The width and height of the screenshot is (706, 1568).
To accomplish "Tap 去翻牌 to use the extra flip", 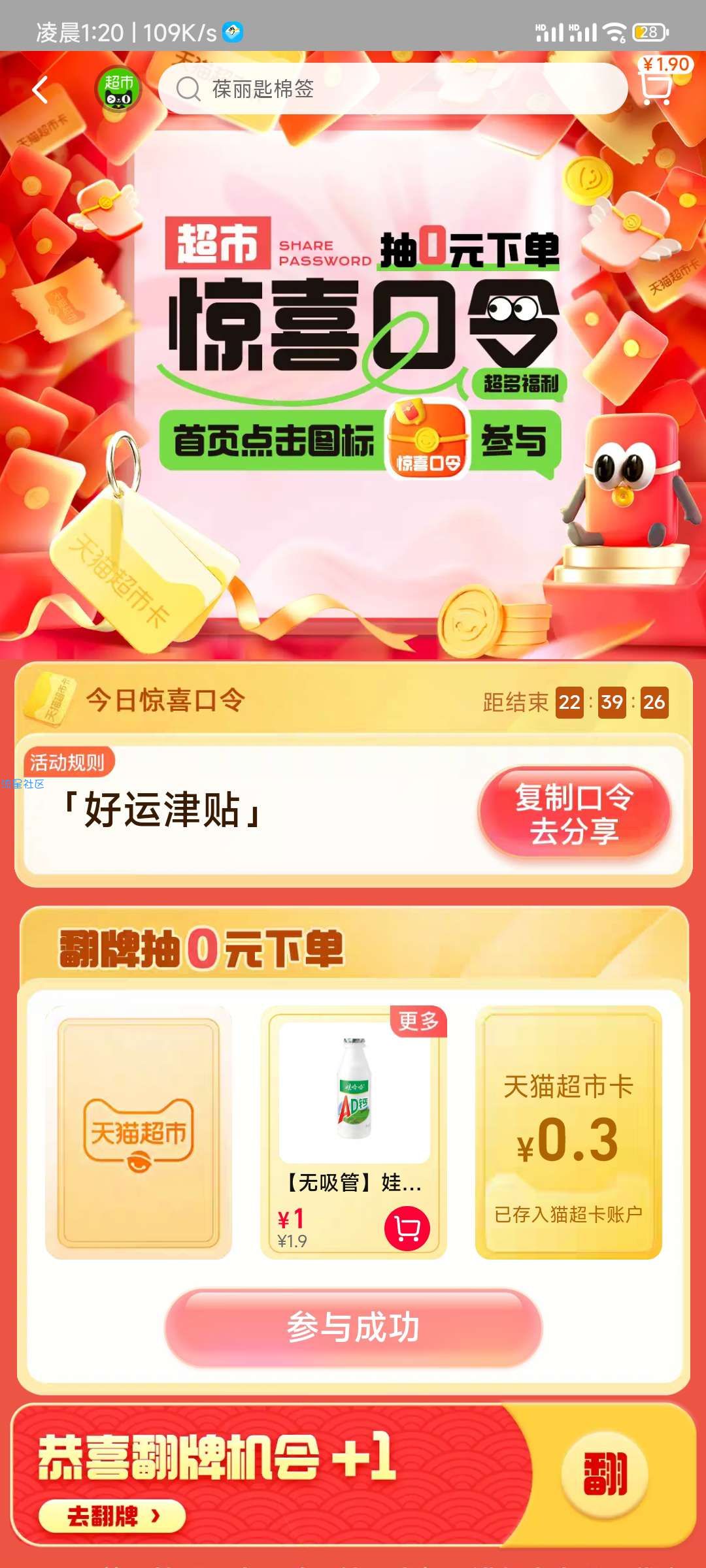I will [x=112, y=1516].
